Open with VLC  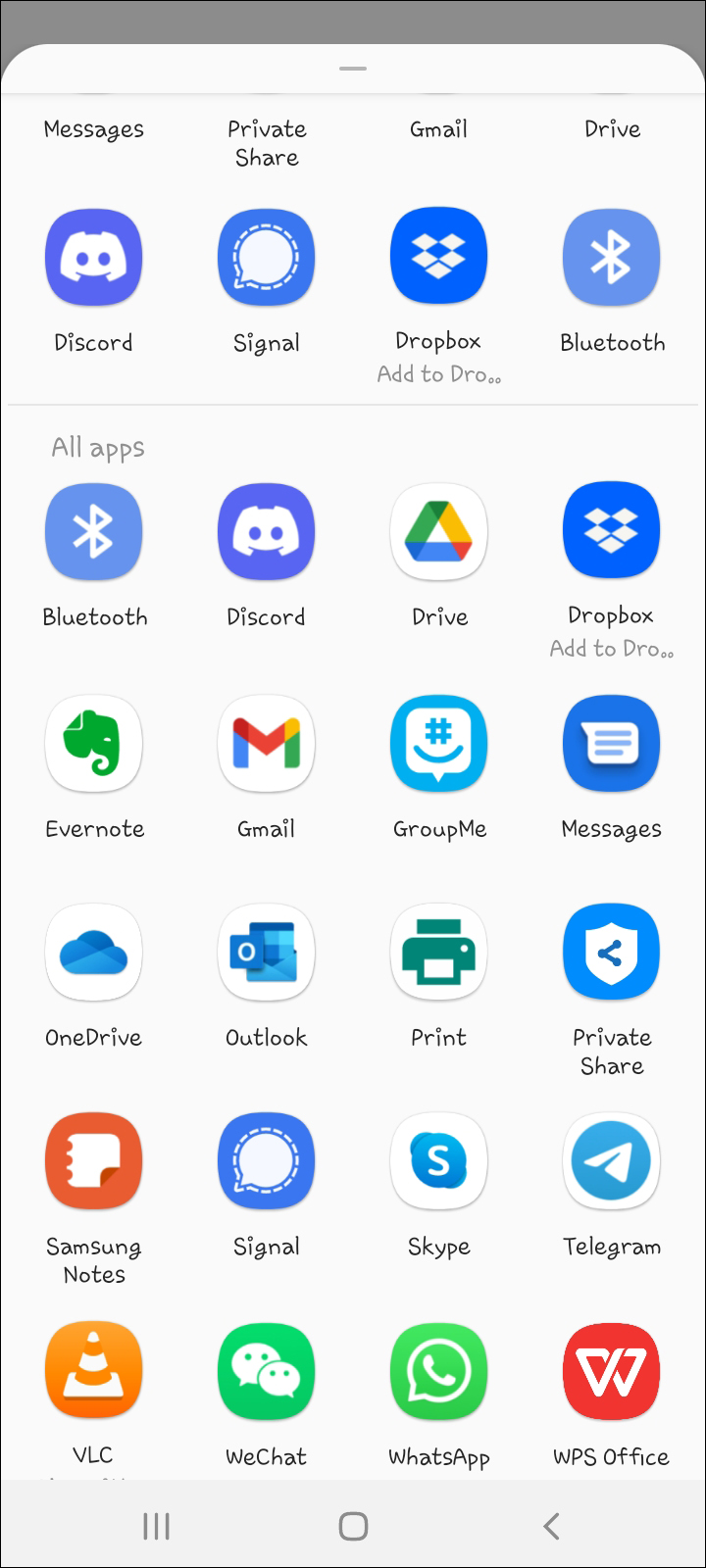(x=94, y=1372)
